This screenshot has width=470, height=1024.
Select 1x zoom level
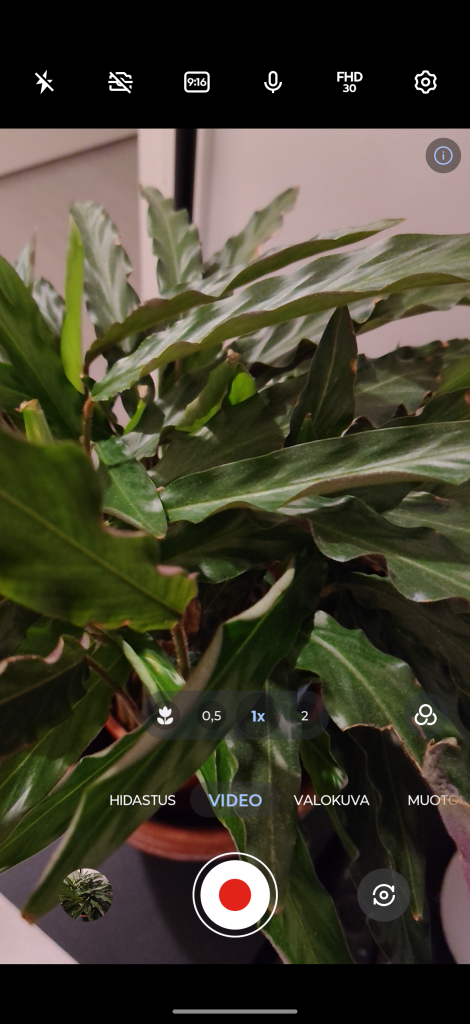pos(258,716)
